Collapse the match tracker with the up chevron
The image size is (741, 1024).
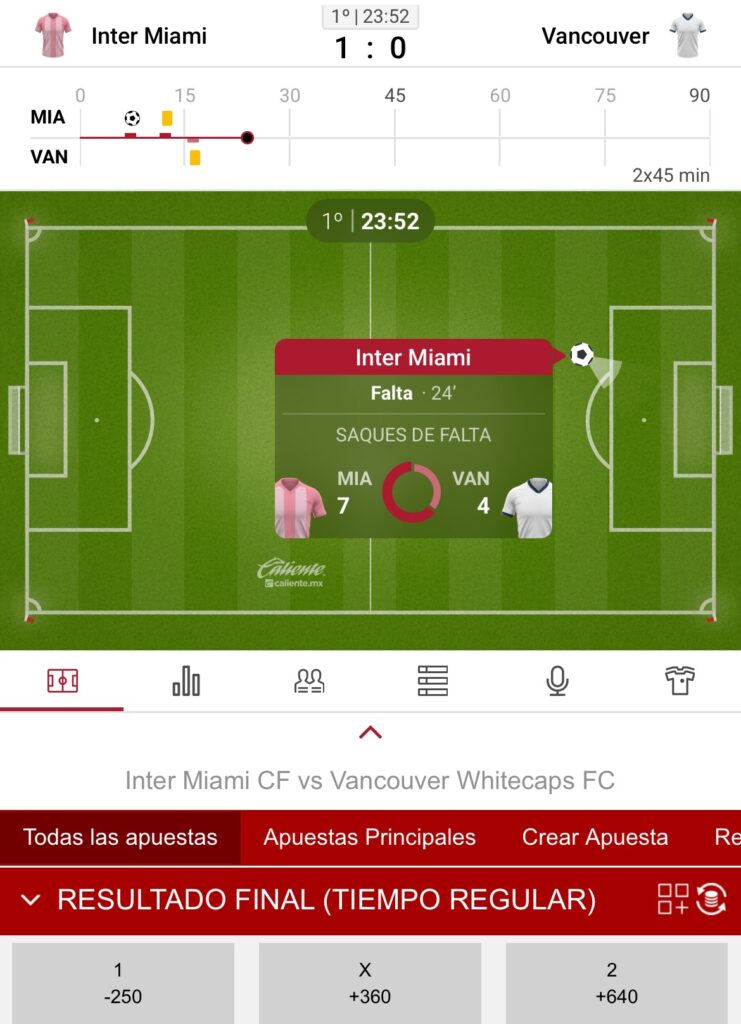tap(370, 732)
